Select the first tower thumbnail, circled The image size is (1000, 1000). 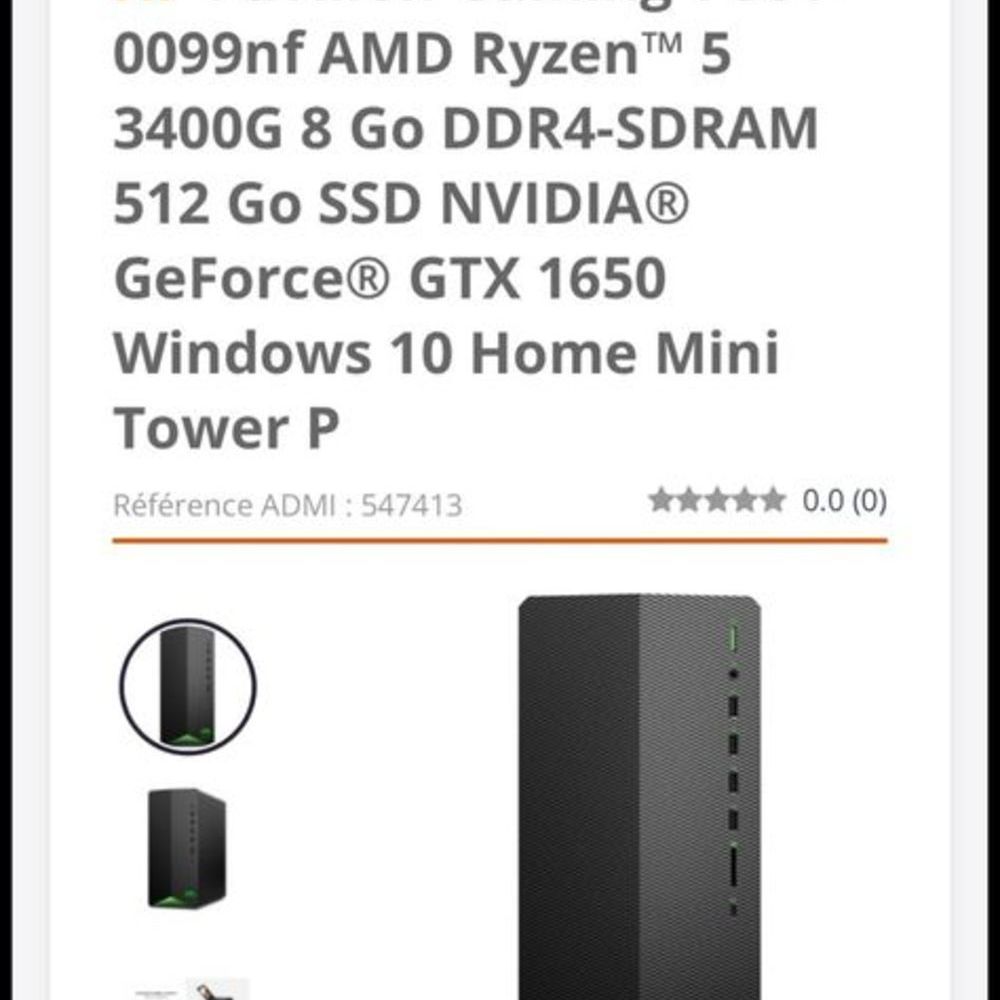[188, 686]
